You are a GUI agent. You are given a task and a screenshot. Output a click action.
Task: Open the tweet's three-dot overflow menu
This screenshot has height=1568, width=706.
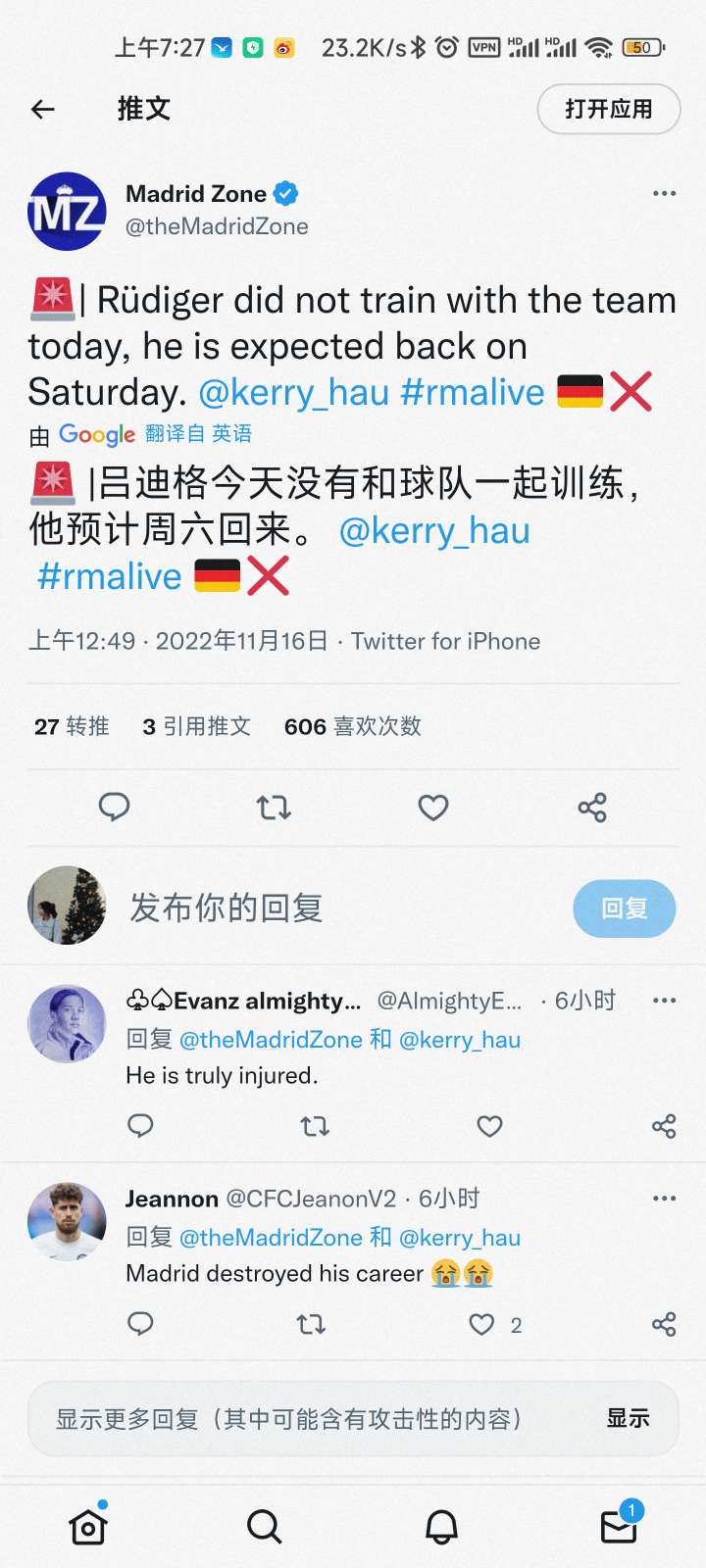(x=664, y=193)
